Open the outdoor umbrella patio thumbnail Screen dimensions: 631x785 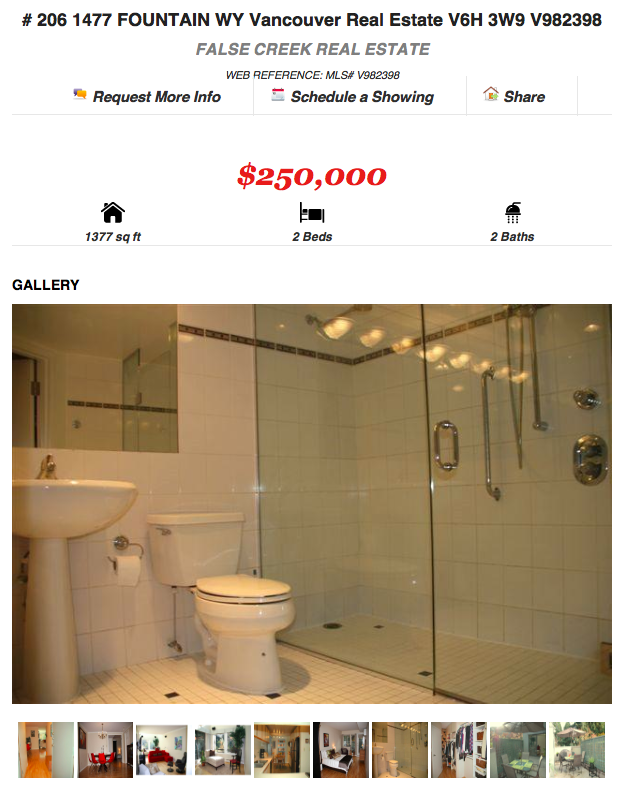[x=576, y=750]
